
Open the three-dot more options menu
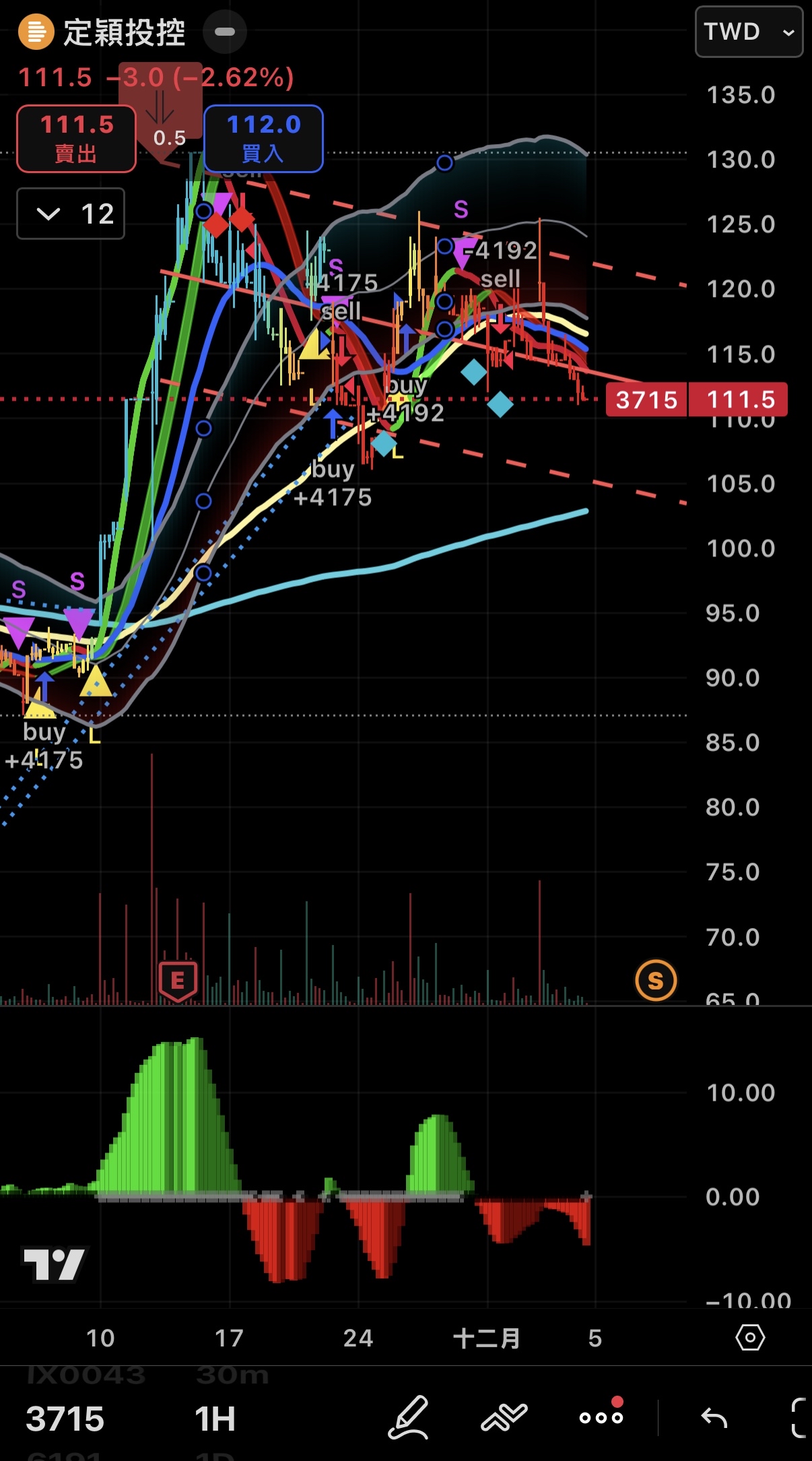601,1417
